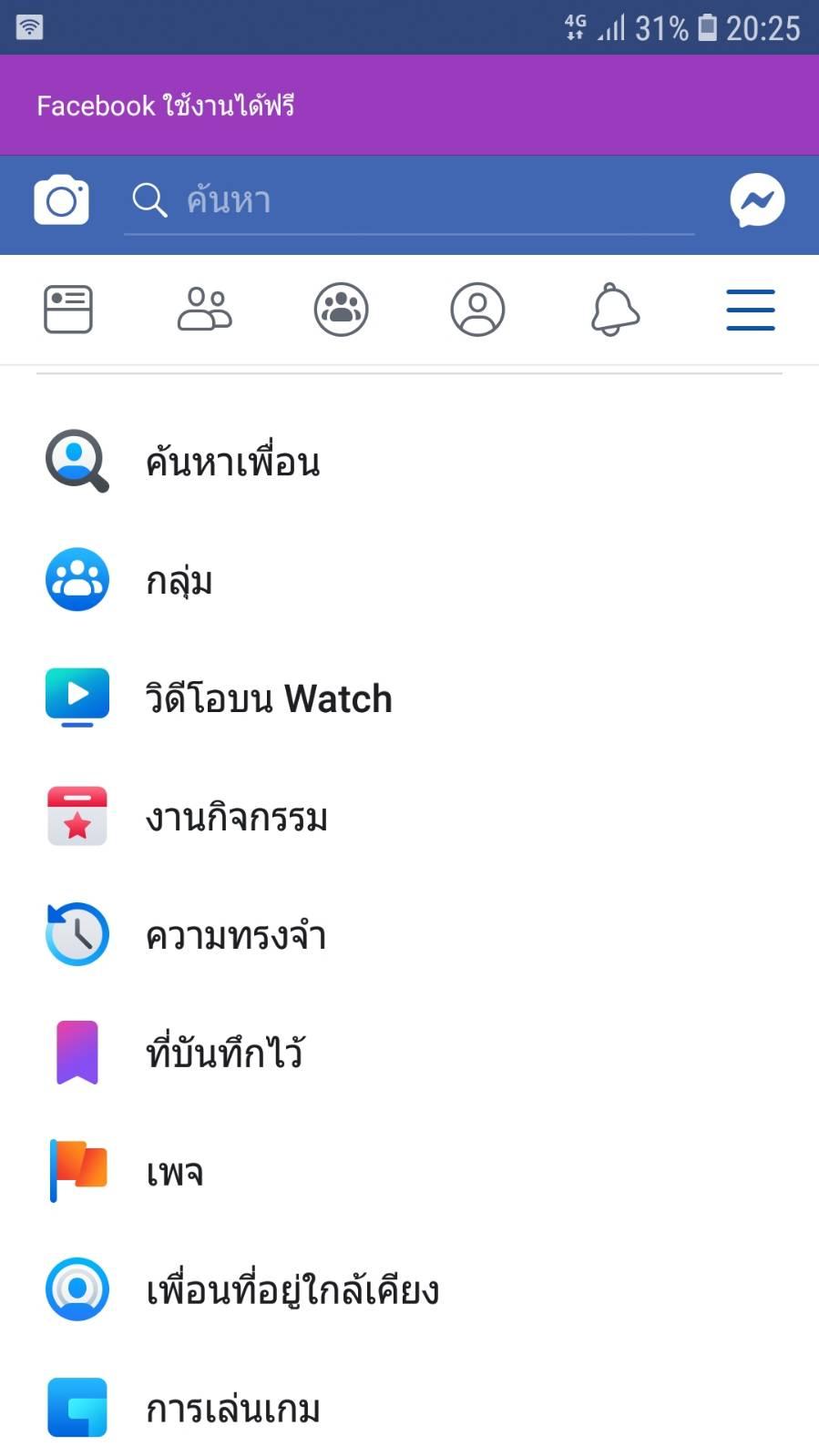Open ค้นหาเพื่อน (Find Friends)
Screen dimensions: 819x1456
tap(232, 462)
